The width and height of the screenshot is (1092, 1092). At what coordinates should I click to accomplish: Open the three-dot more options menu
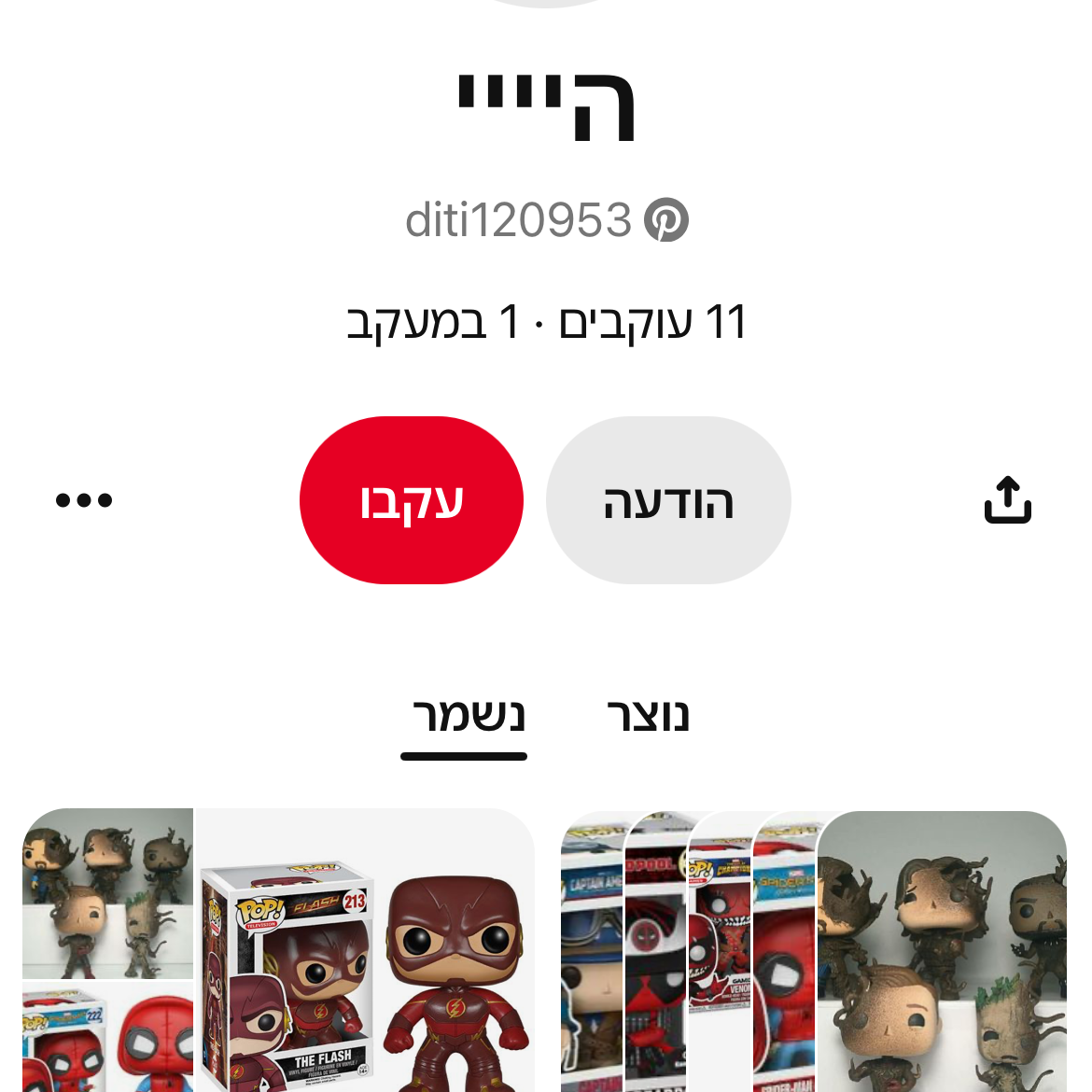[x=84, y=500]
